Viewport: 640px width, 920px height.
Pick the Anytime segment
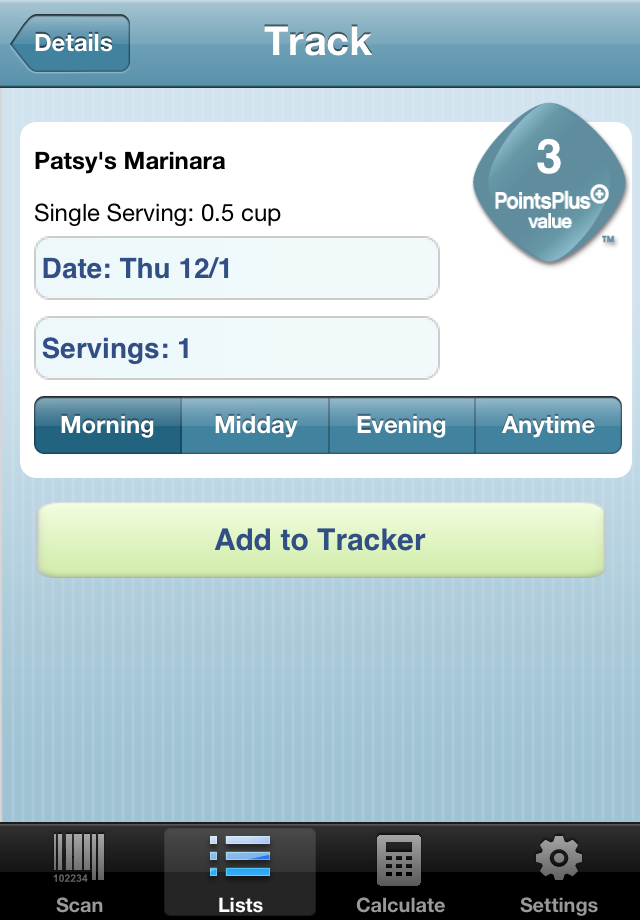[x=548, y=425]
